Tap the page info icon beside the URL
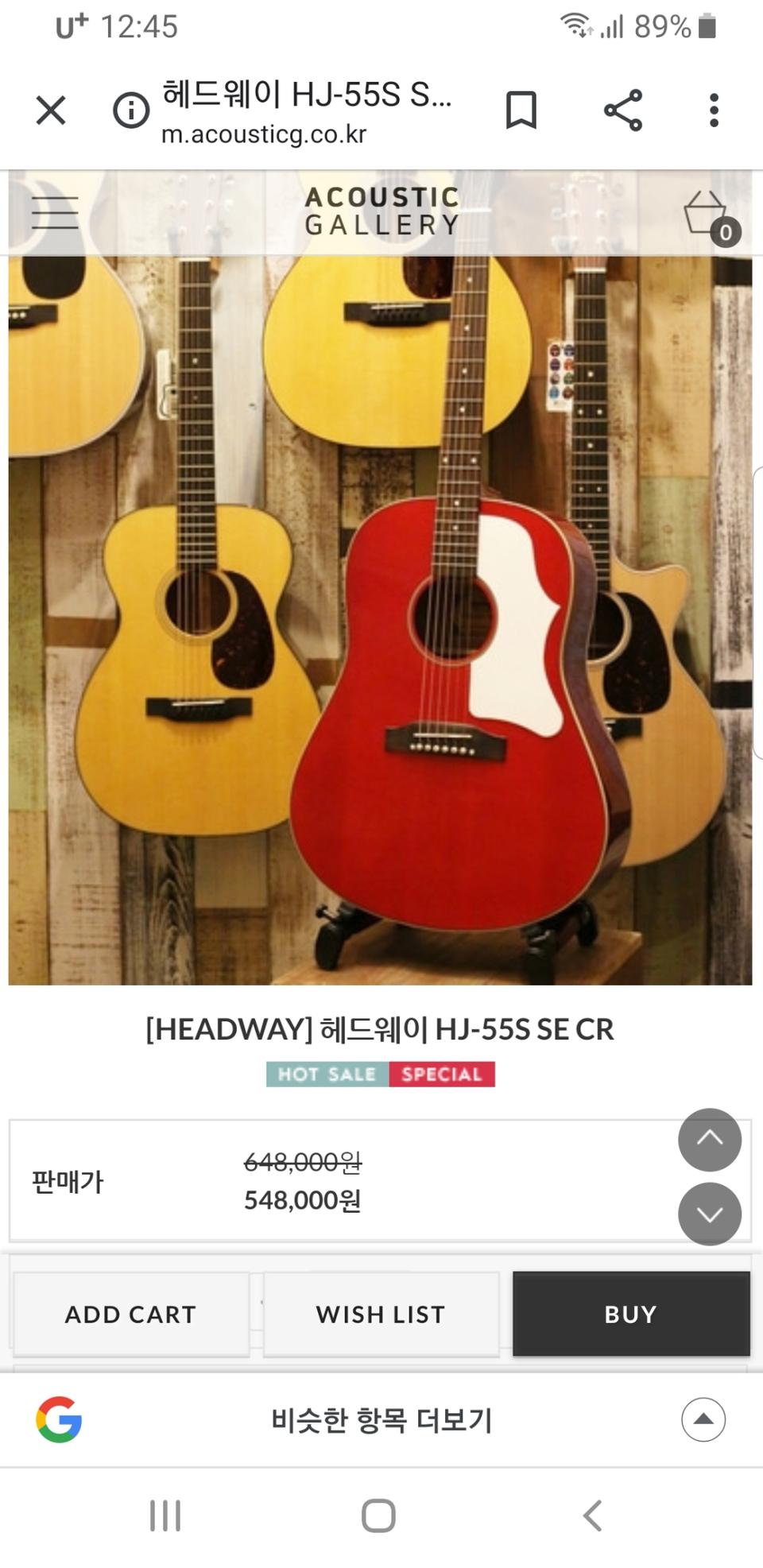This screenshot has height=1568, width=763. coord(130,110)
